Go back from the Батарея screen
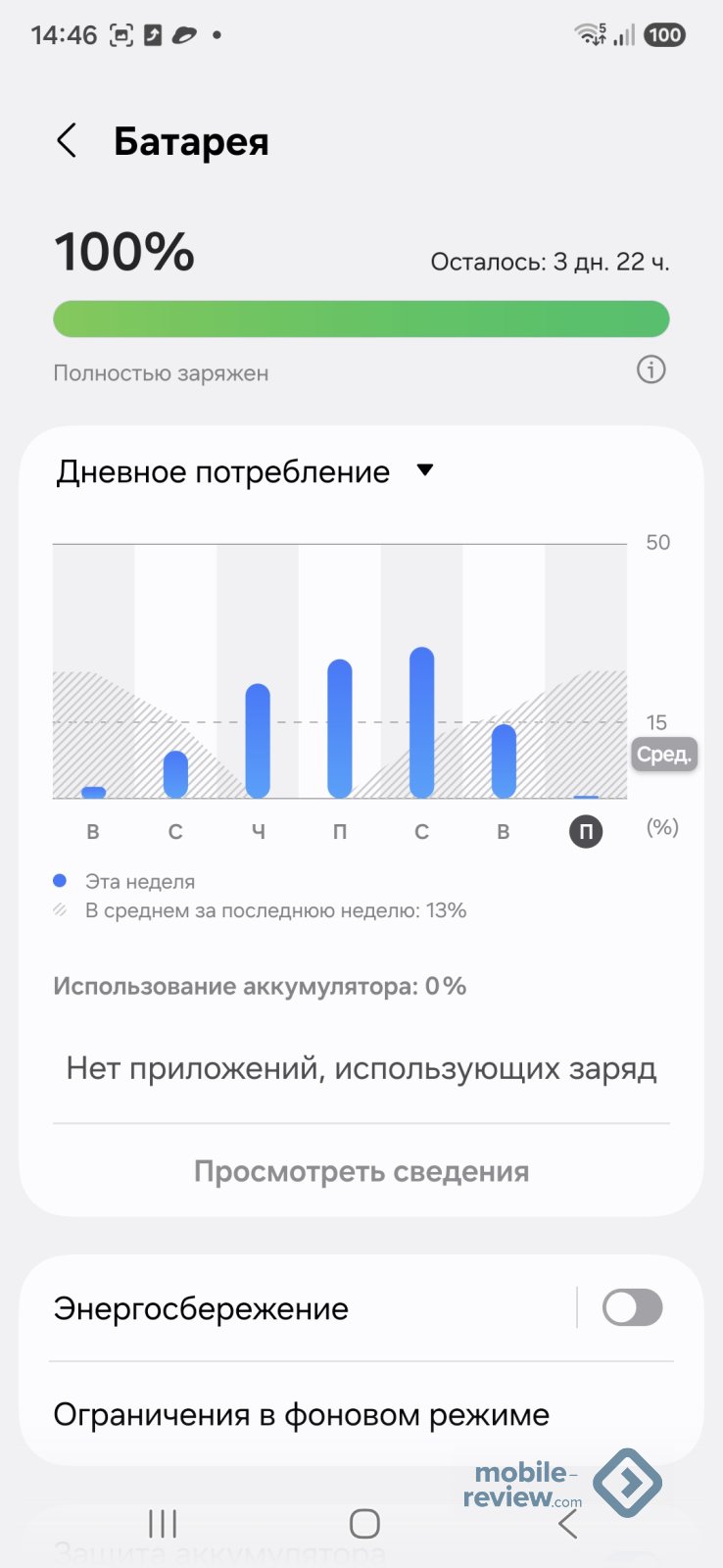 tap(67, 141)
